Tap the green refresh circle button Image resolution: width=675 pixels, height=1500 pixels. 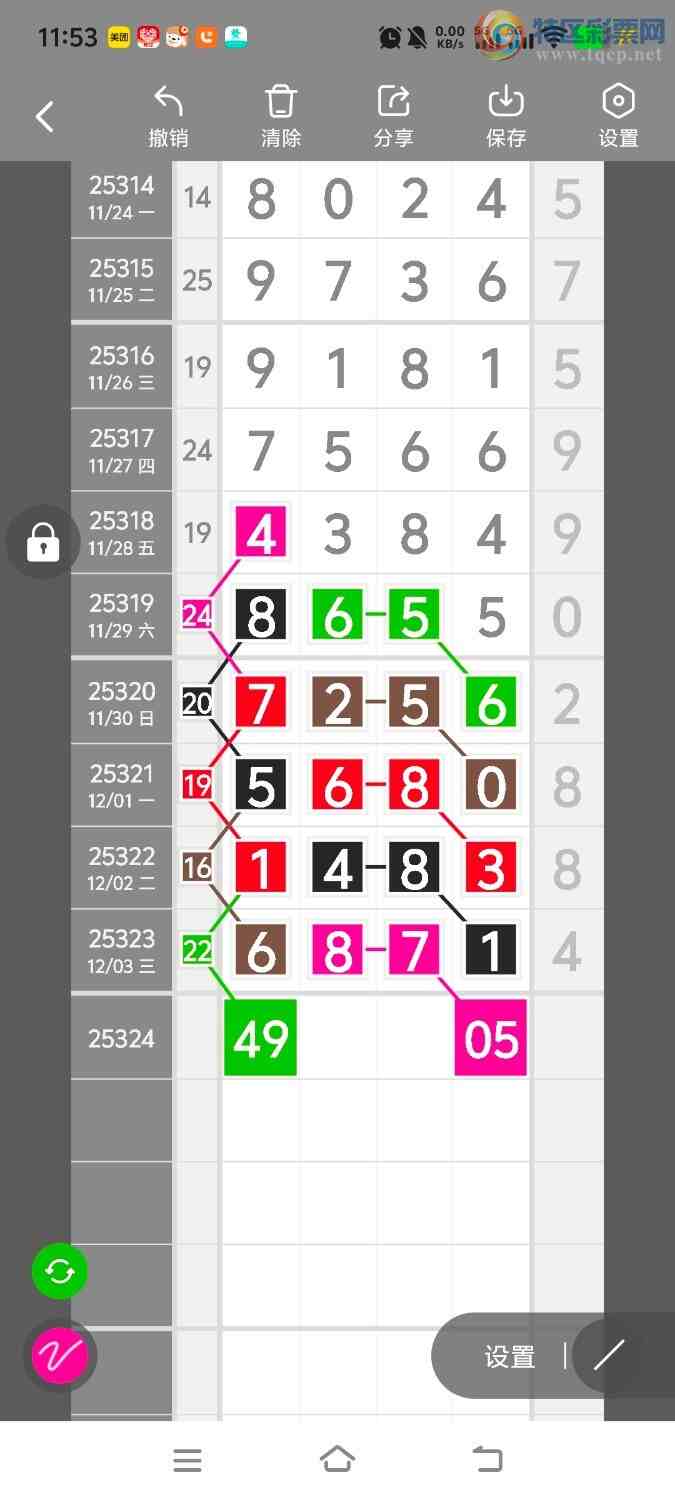click(x=60, y=1271)
